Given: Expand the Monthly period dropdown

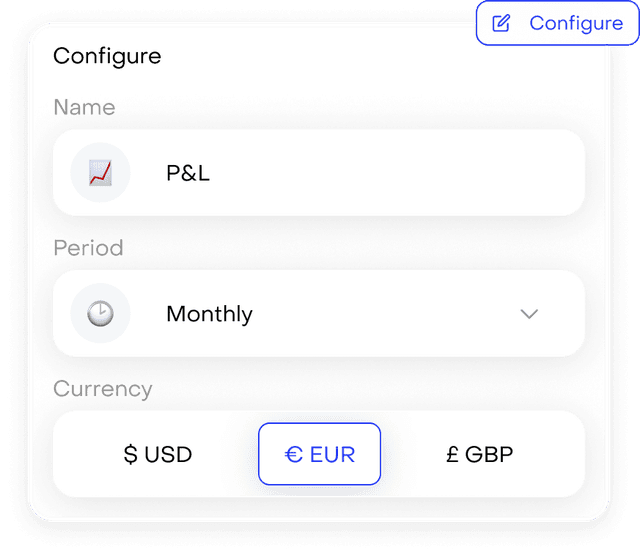Looking at the screenshot, I should [529, 314].
